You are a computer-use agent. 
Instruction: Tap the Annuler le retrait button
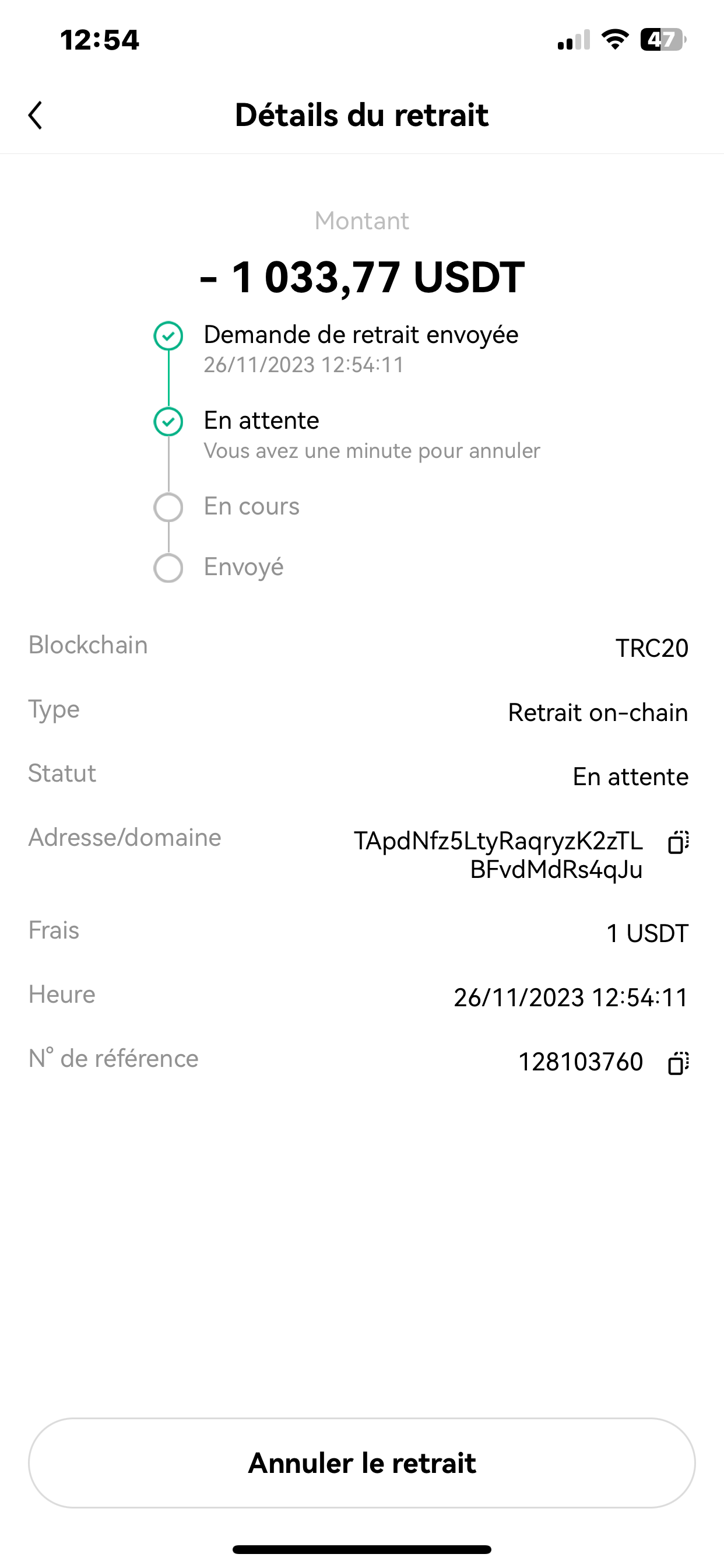pyautogui.click(x=361, y=1462)
